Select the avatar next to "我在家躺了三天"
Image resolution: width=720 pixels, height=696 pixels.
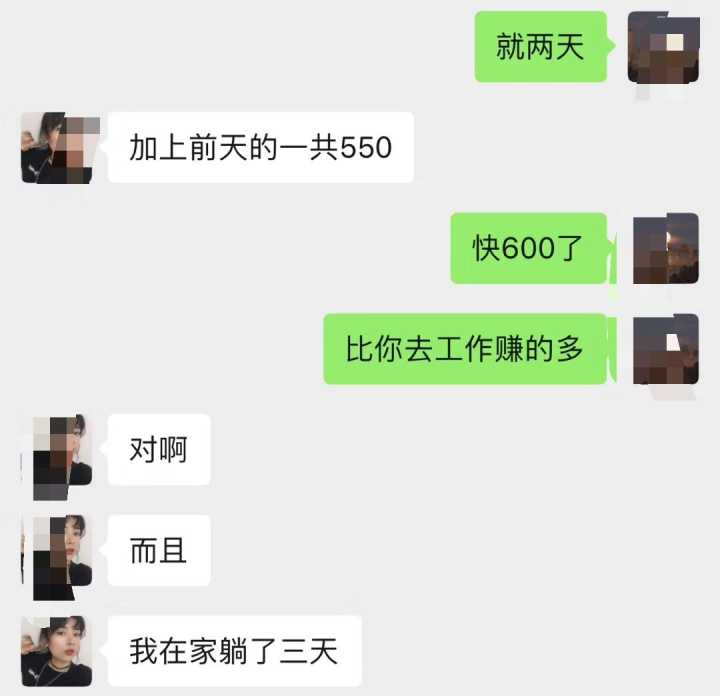57,651
